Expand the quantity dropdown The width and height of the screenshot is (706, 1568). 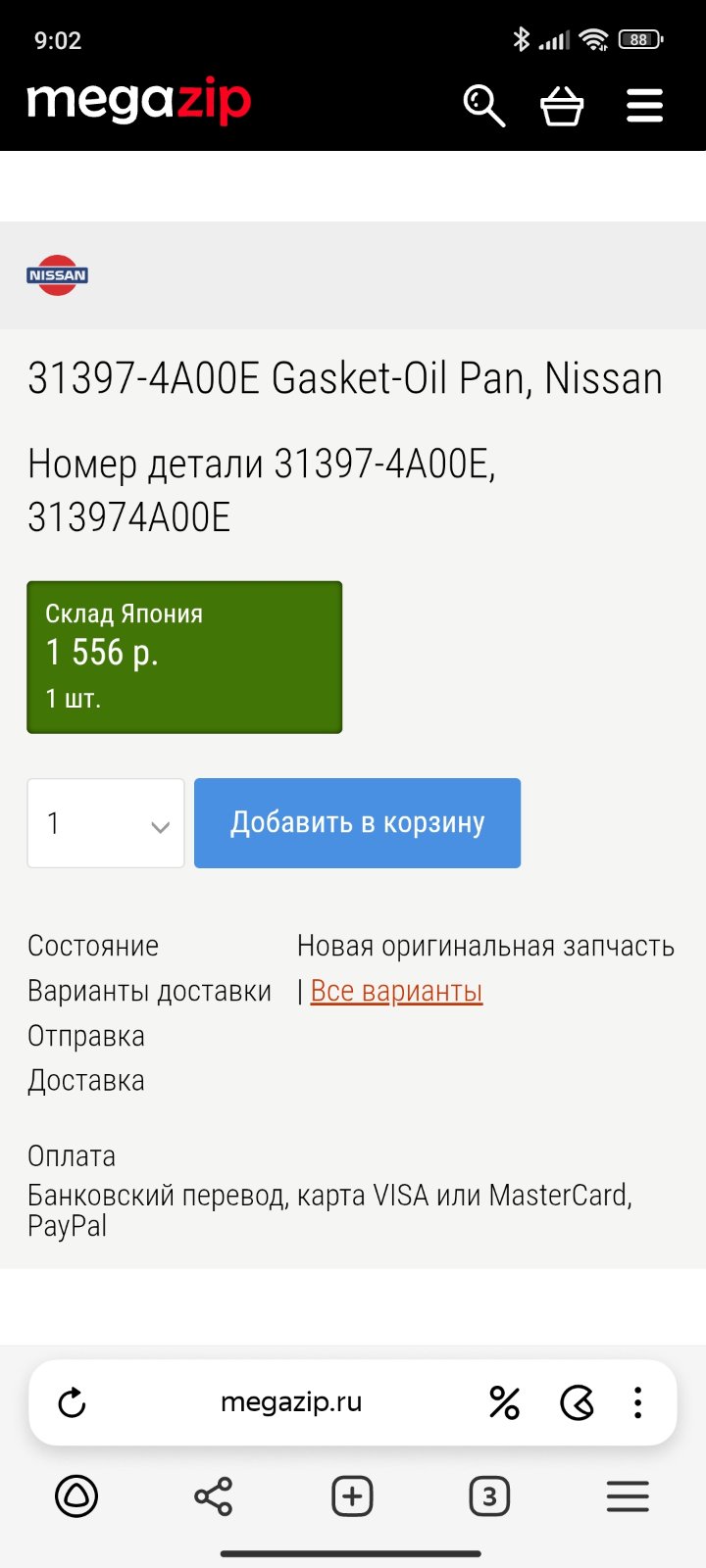point(106,823)
